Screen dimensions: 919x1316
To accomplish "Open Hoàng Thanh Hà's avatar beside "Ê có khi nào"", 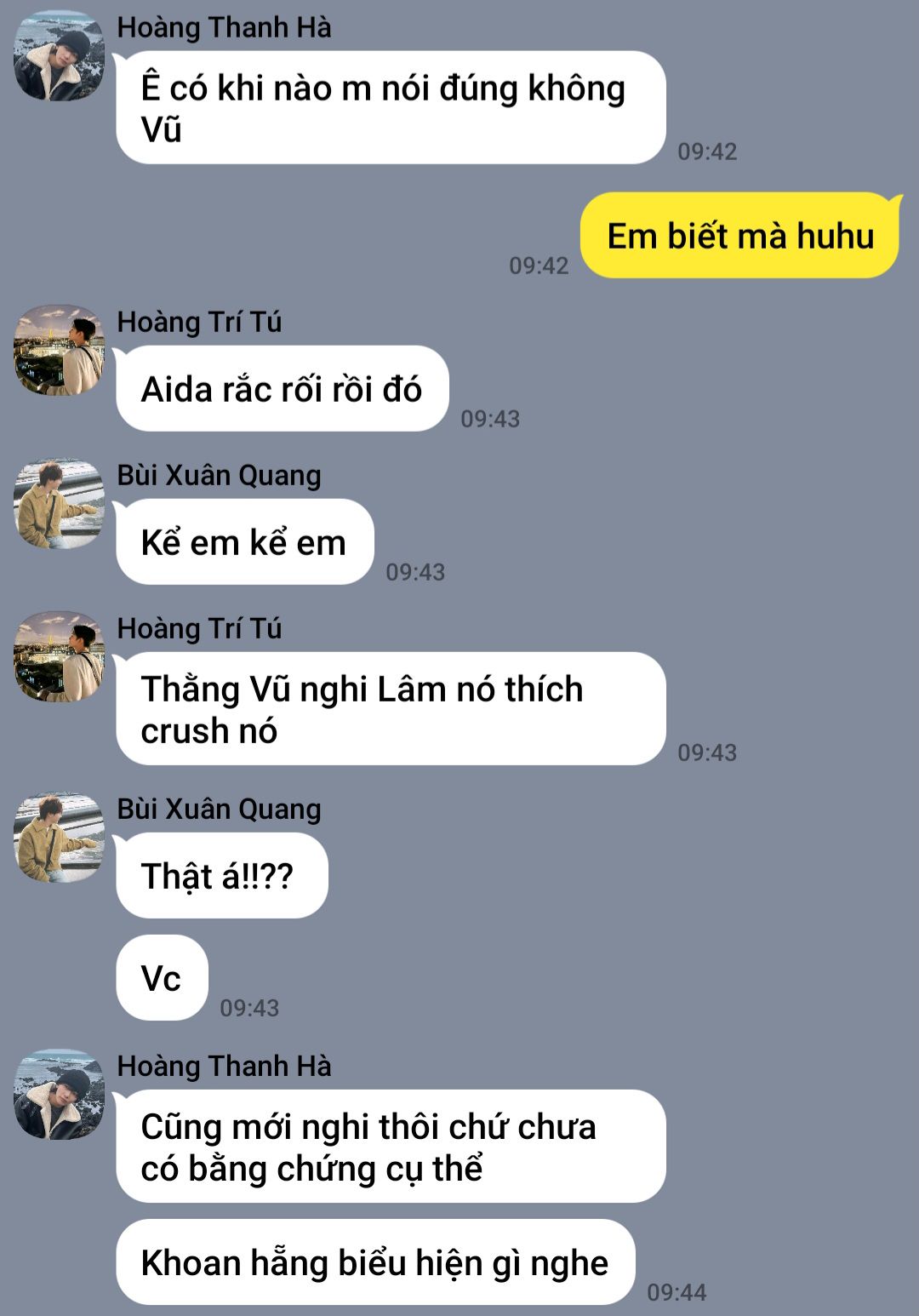I will point(59,55).
